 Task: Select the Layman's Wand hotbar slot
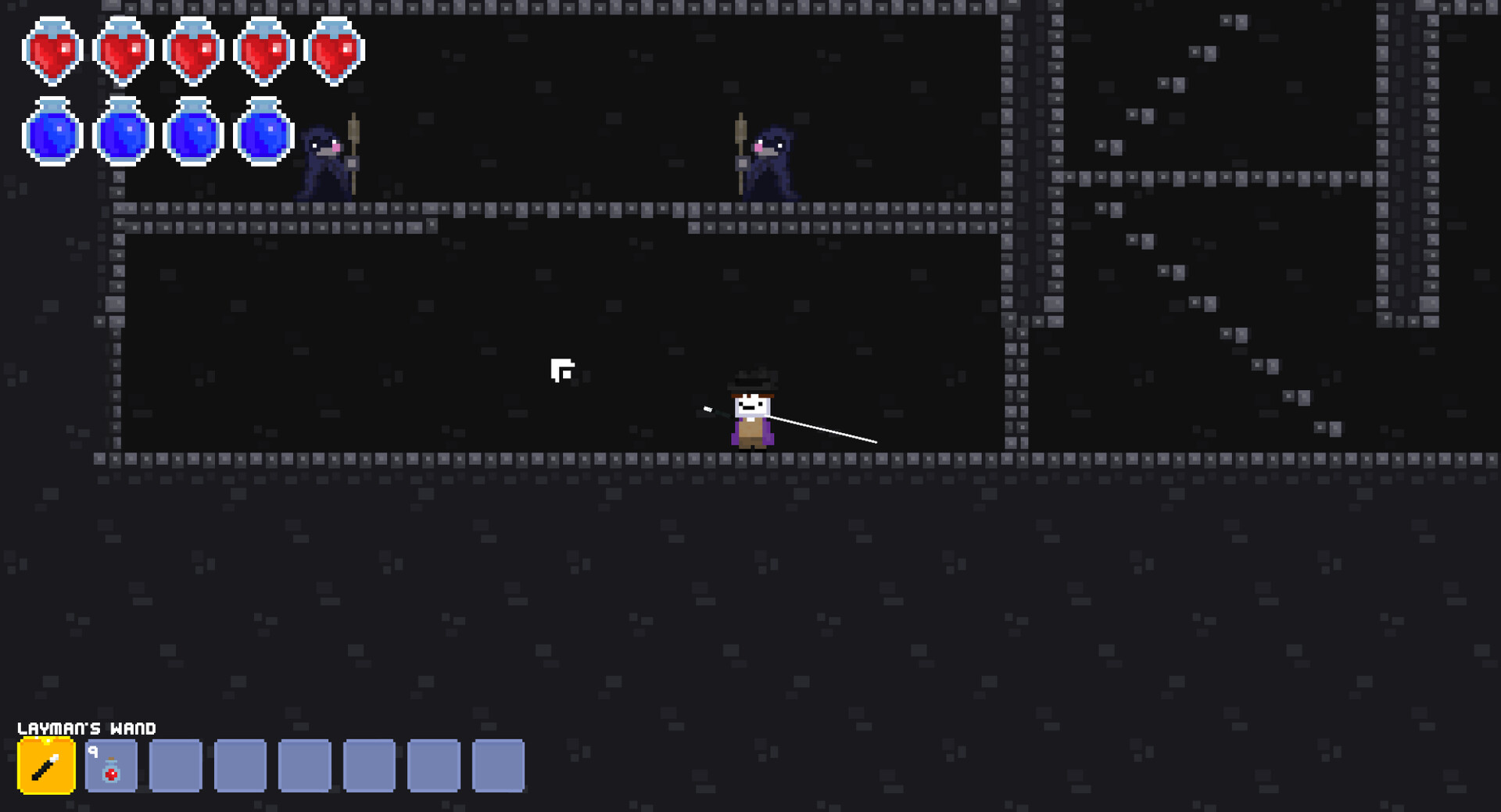pyautogui.click(x=46, y=766)
